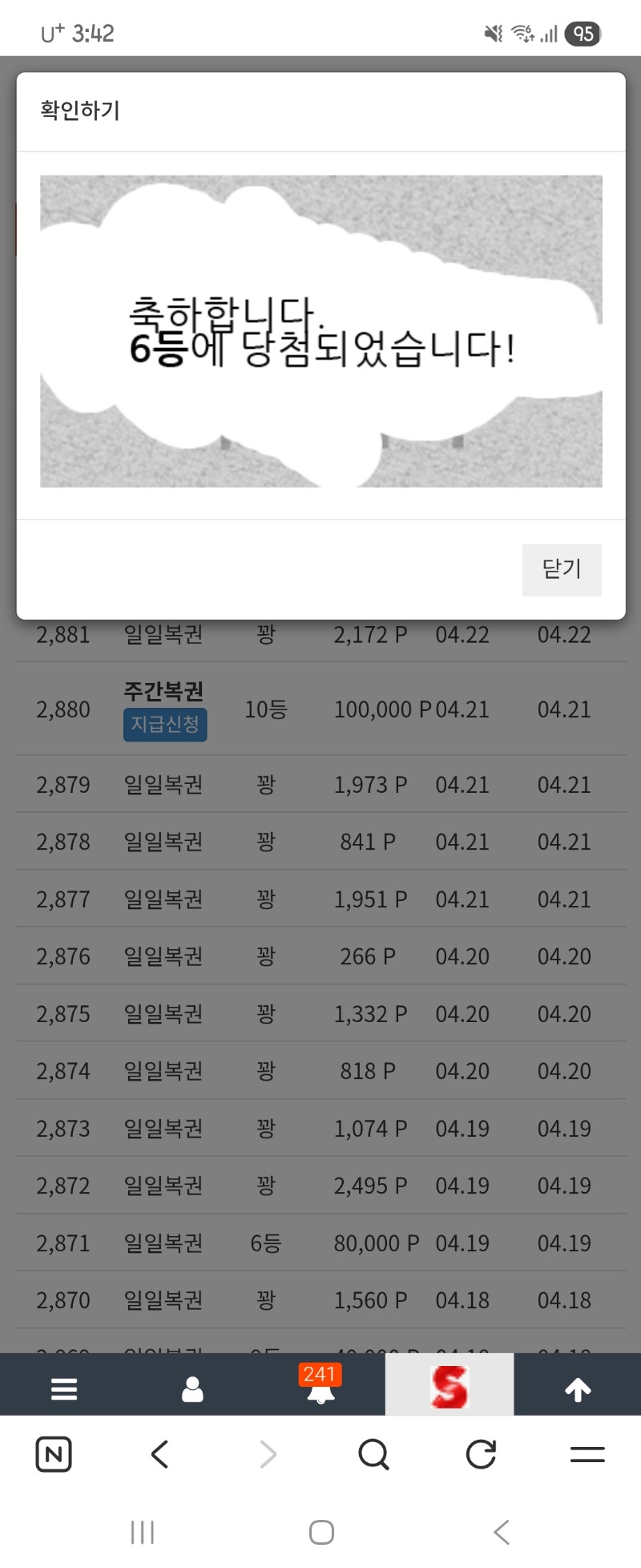Tap the red S logo button
The width and height of the screenshot is (641, 1568).
(449, 1387)
